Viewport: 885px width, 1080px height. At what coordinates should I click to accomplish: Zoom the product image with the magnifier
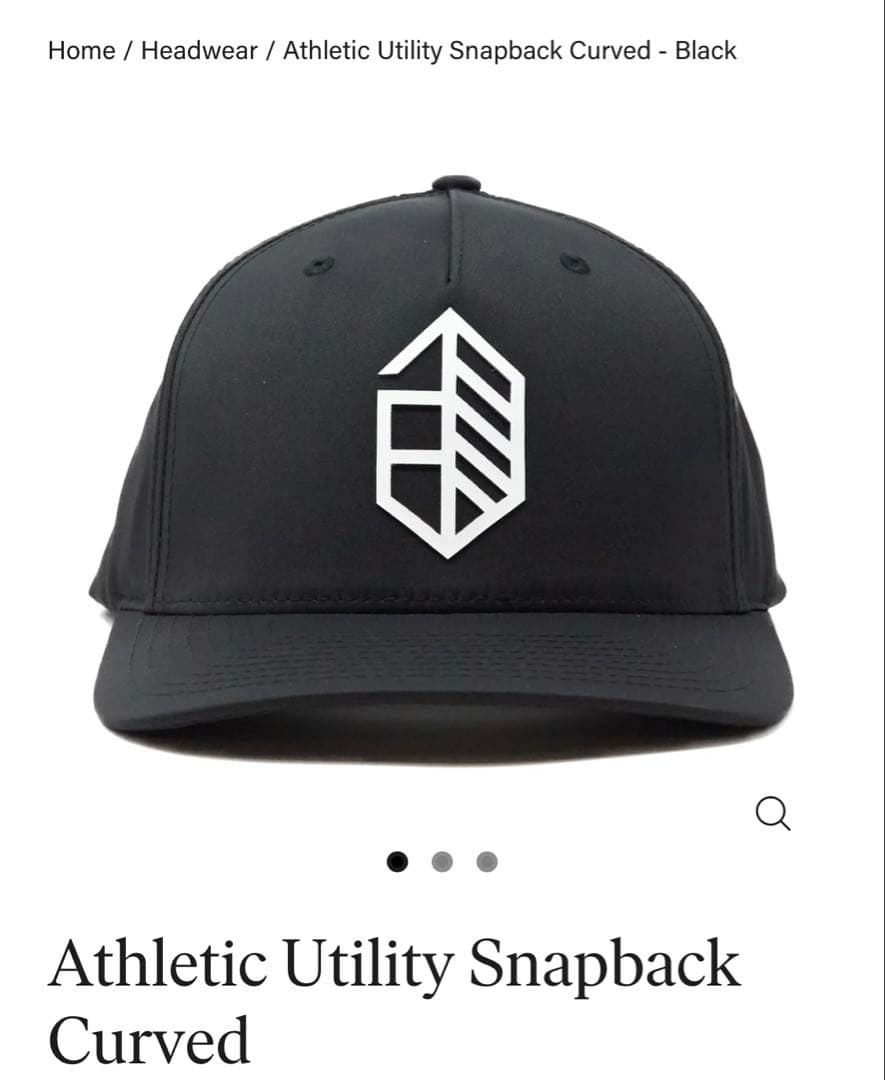click(x=773, y=814)
